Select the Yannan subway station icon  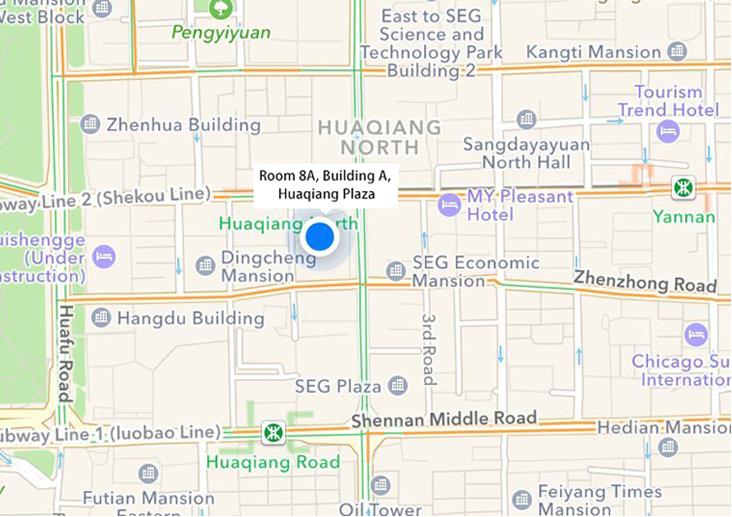pyautogui.click(x=684, y=187)
